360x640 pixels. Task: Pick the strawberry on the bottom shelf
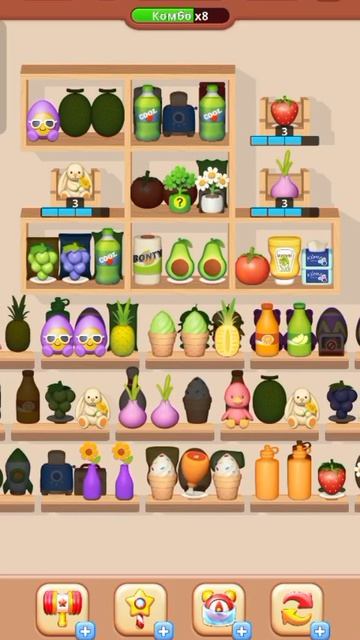pyautogui.click(x=331, y=478)
